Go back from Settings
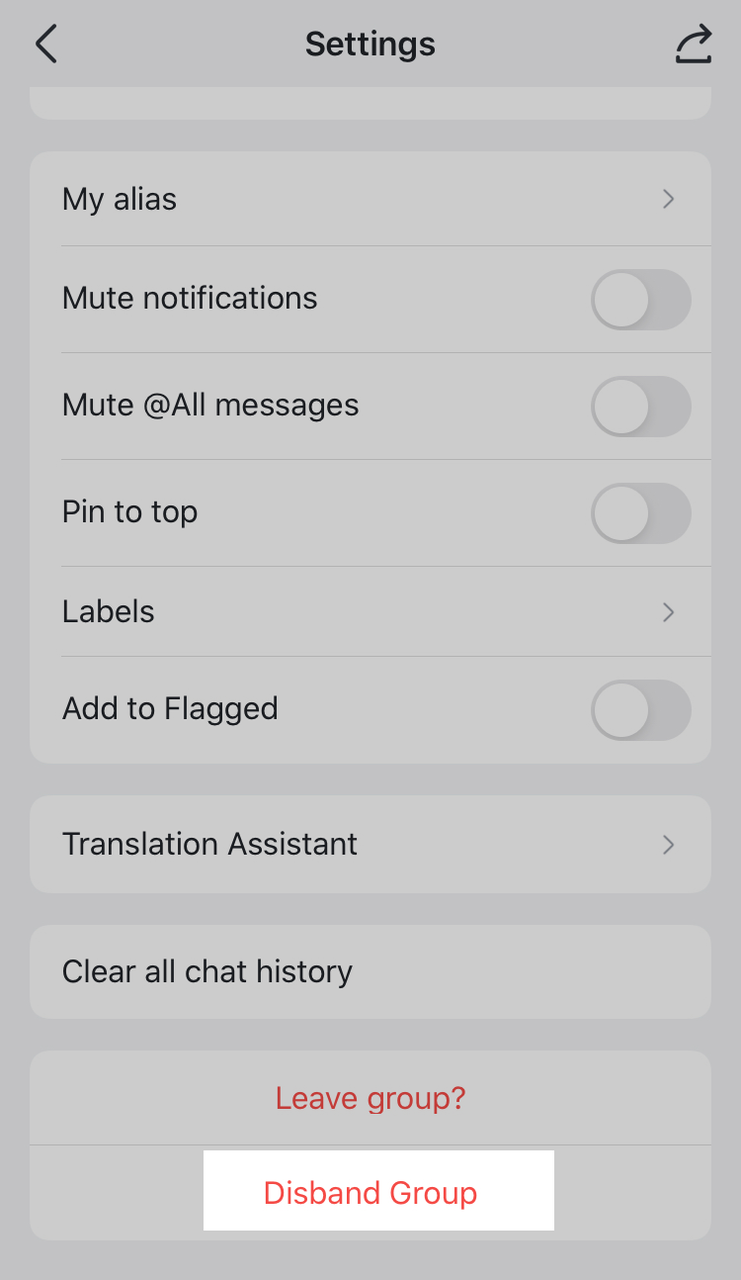This screenshot has width=741, height=1280. pos(46,45)
